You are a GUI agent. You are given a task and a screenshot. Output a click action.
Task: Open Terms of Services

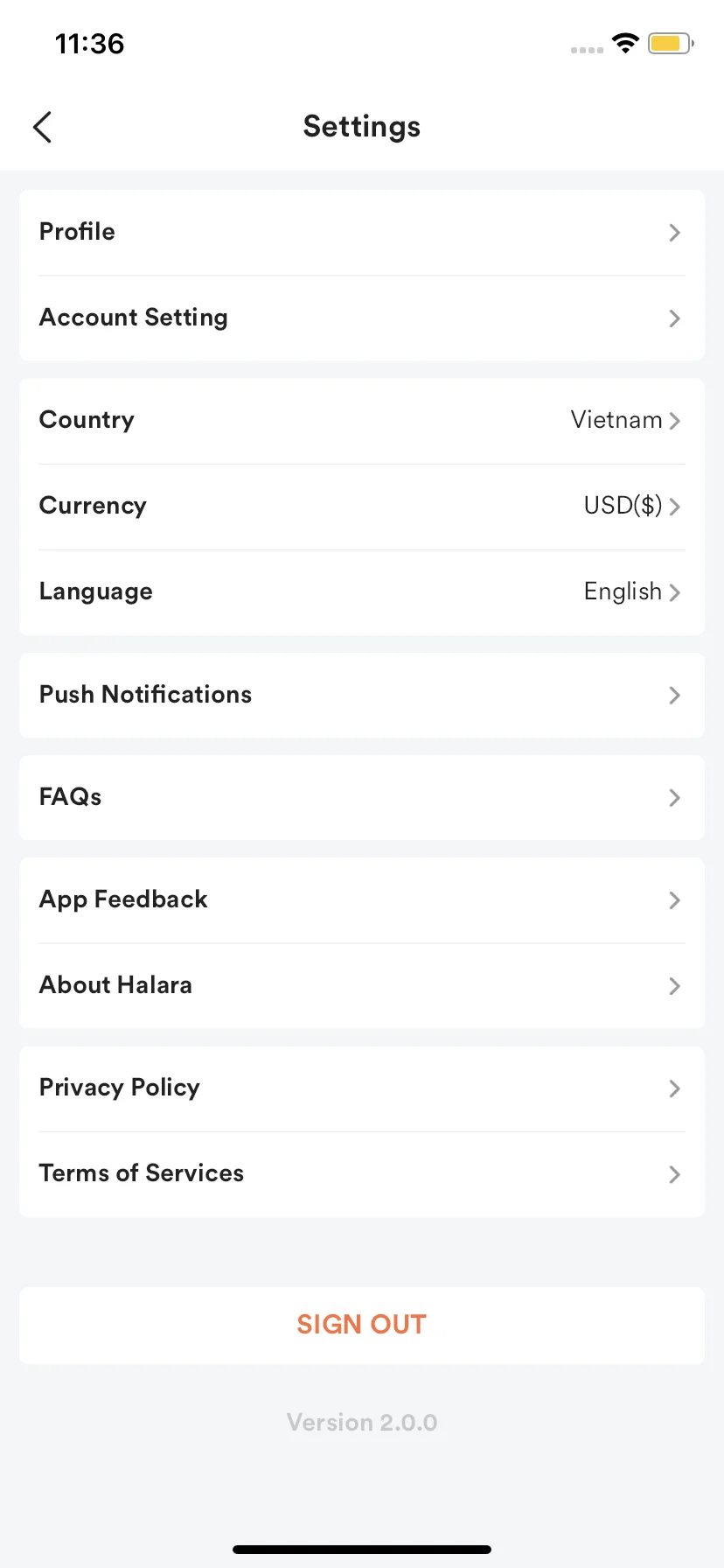pyautogui.click(x=361, y=1174)
